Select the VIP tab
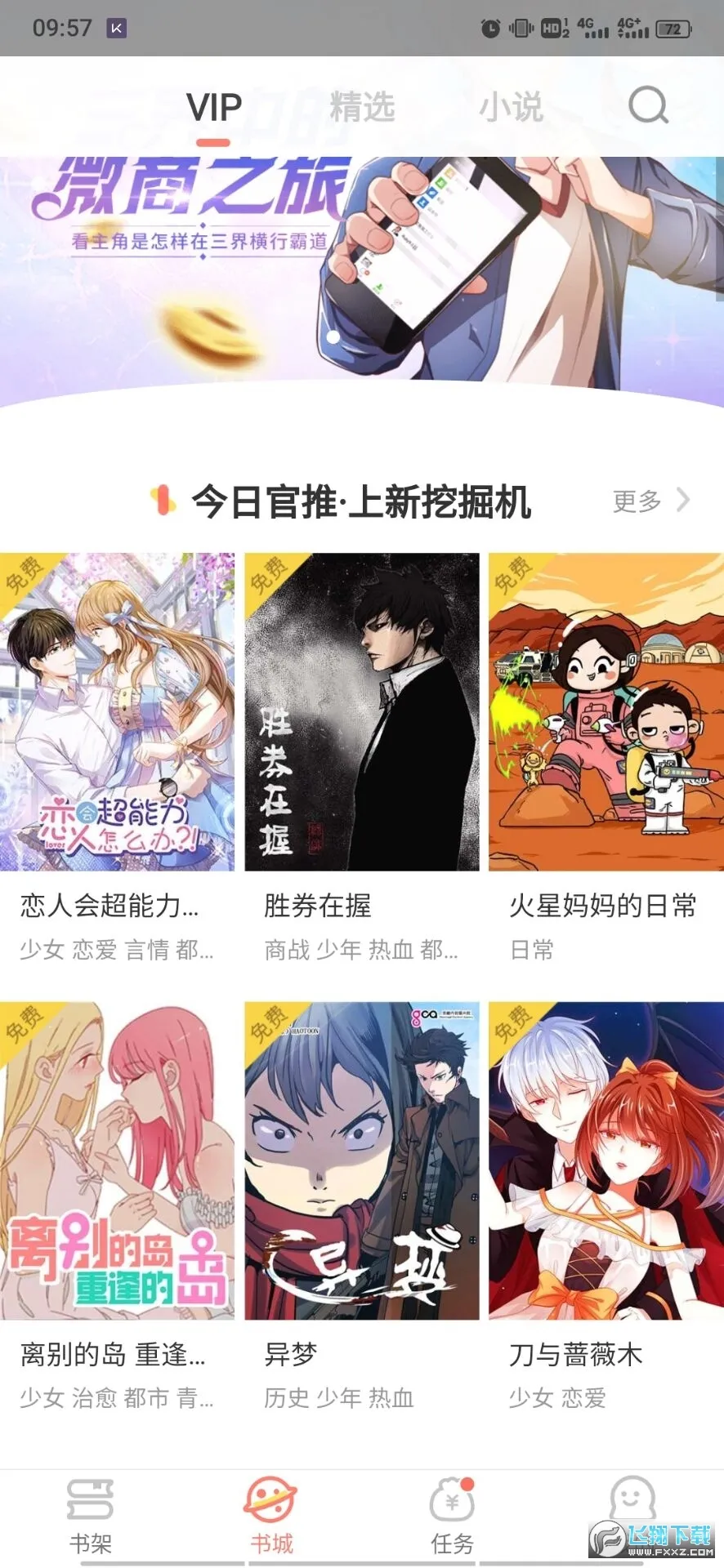The height and width of the screenshot is (1568, 724). click(214, 108)
